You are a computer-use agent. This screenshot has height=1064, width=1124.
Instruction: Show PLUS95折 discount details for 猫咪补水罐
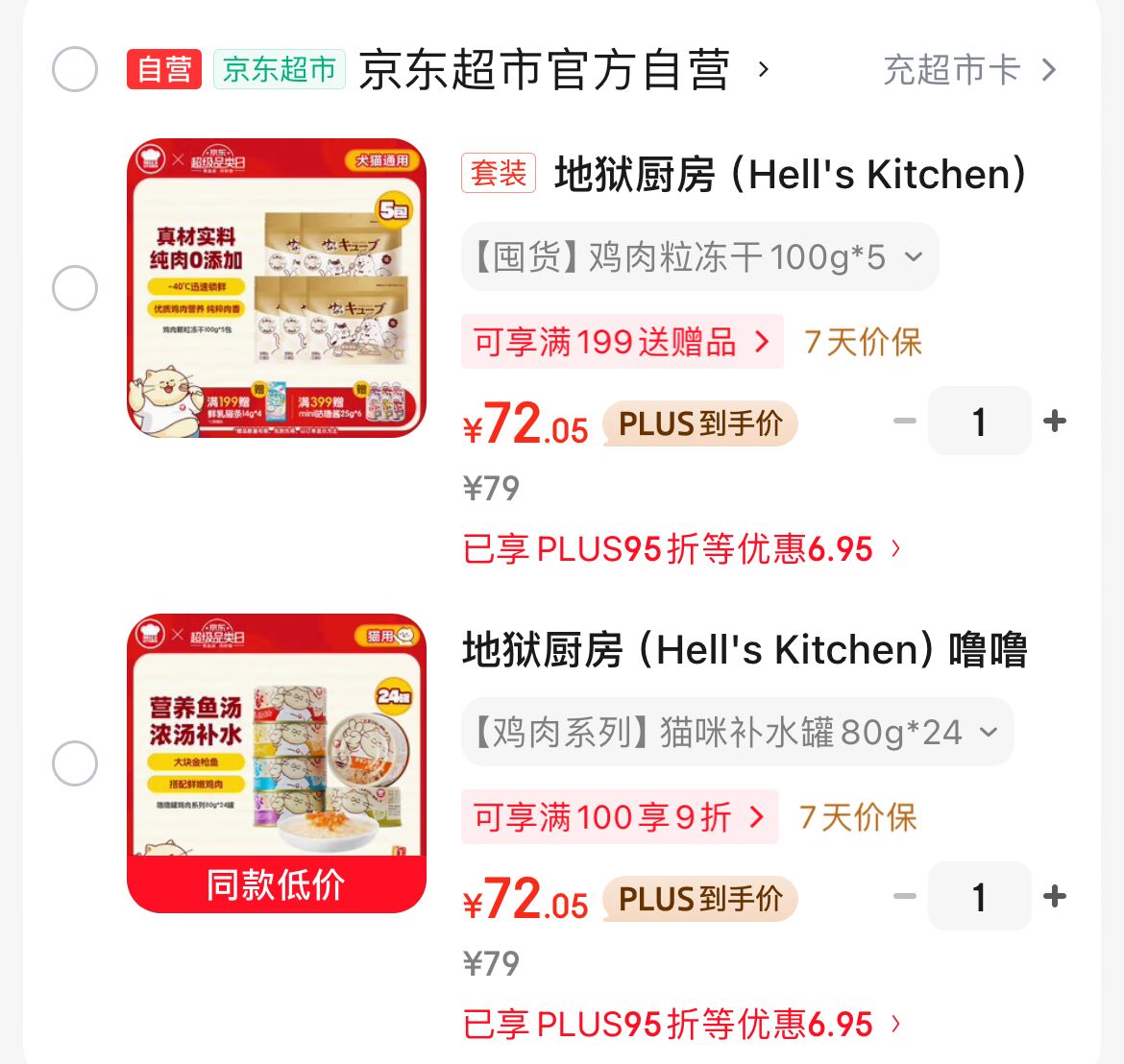pos(681,1025)
